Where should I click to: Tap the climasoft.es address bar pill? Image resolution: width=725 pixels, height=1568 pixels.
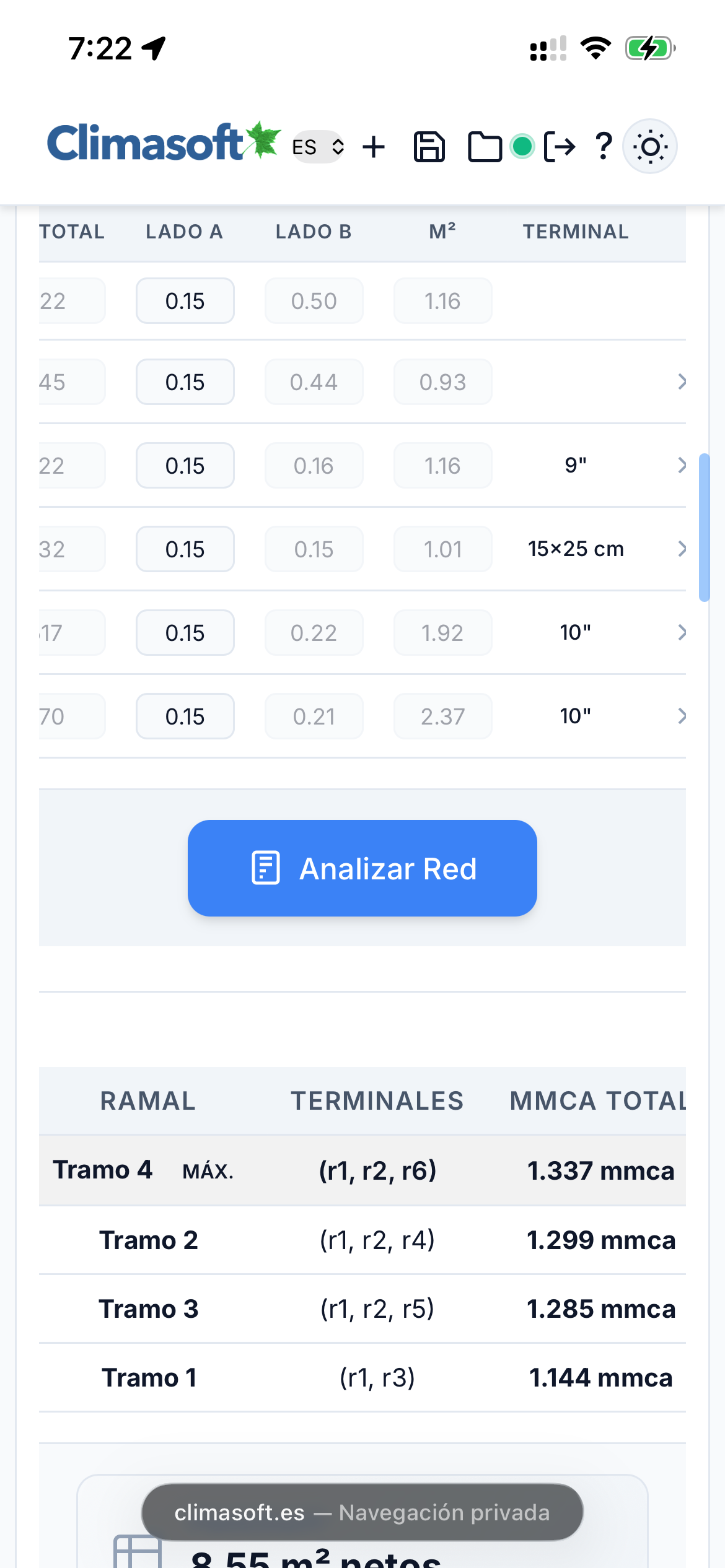pyautogui.click(x=362, y=1512)
